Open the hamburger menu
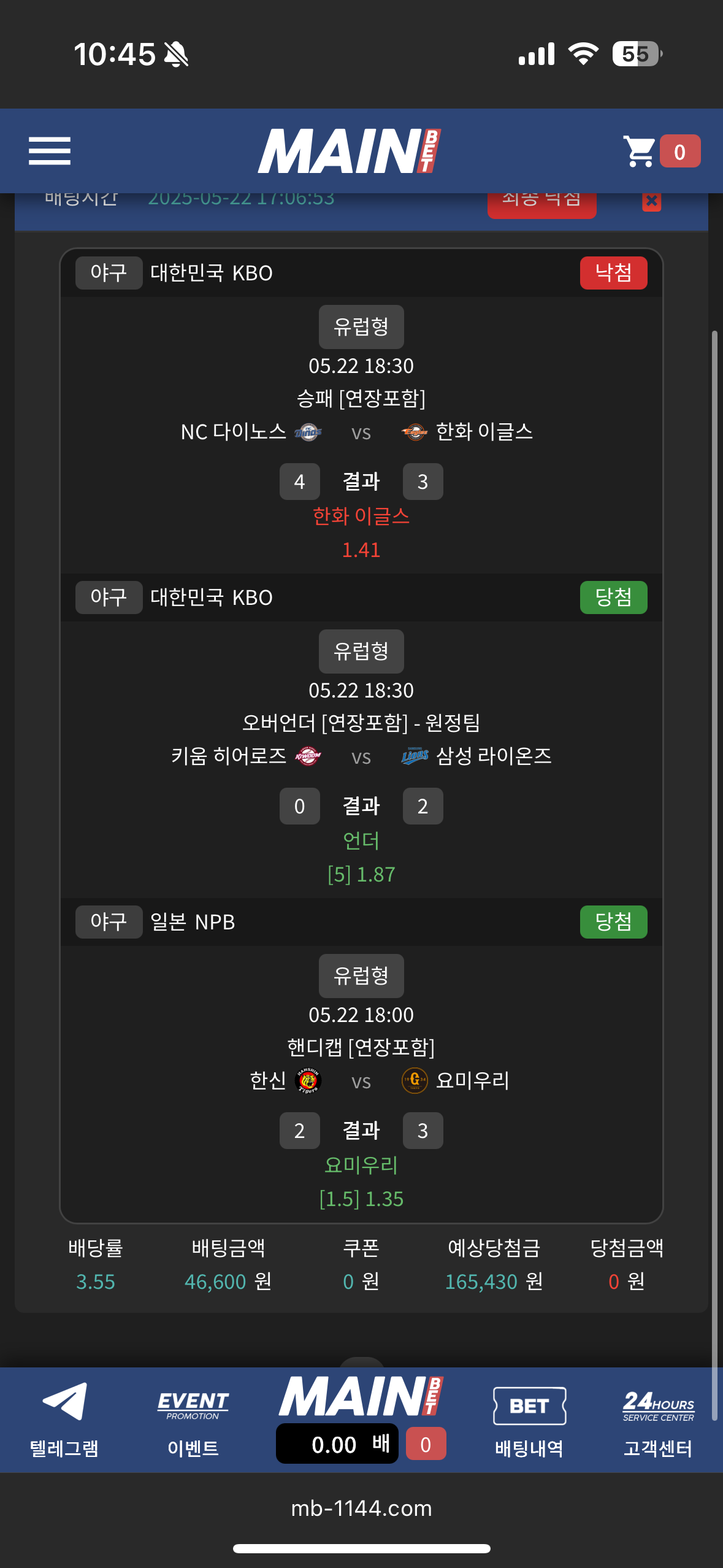Screen dimensions: 723x1568 [50, 151]
